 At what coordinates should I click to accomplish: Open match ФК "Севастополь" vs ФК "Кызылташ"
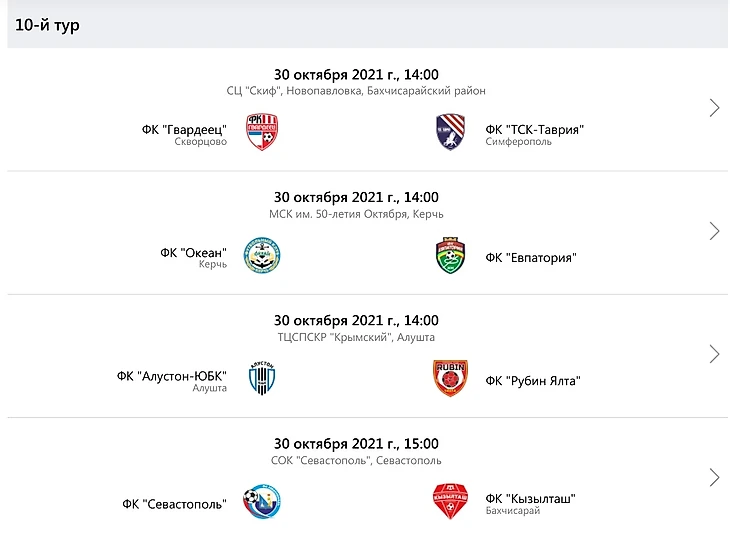coord(714,477)
